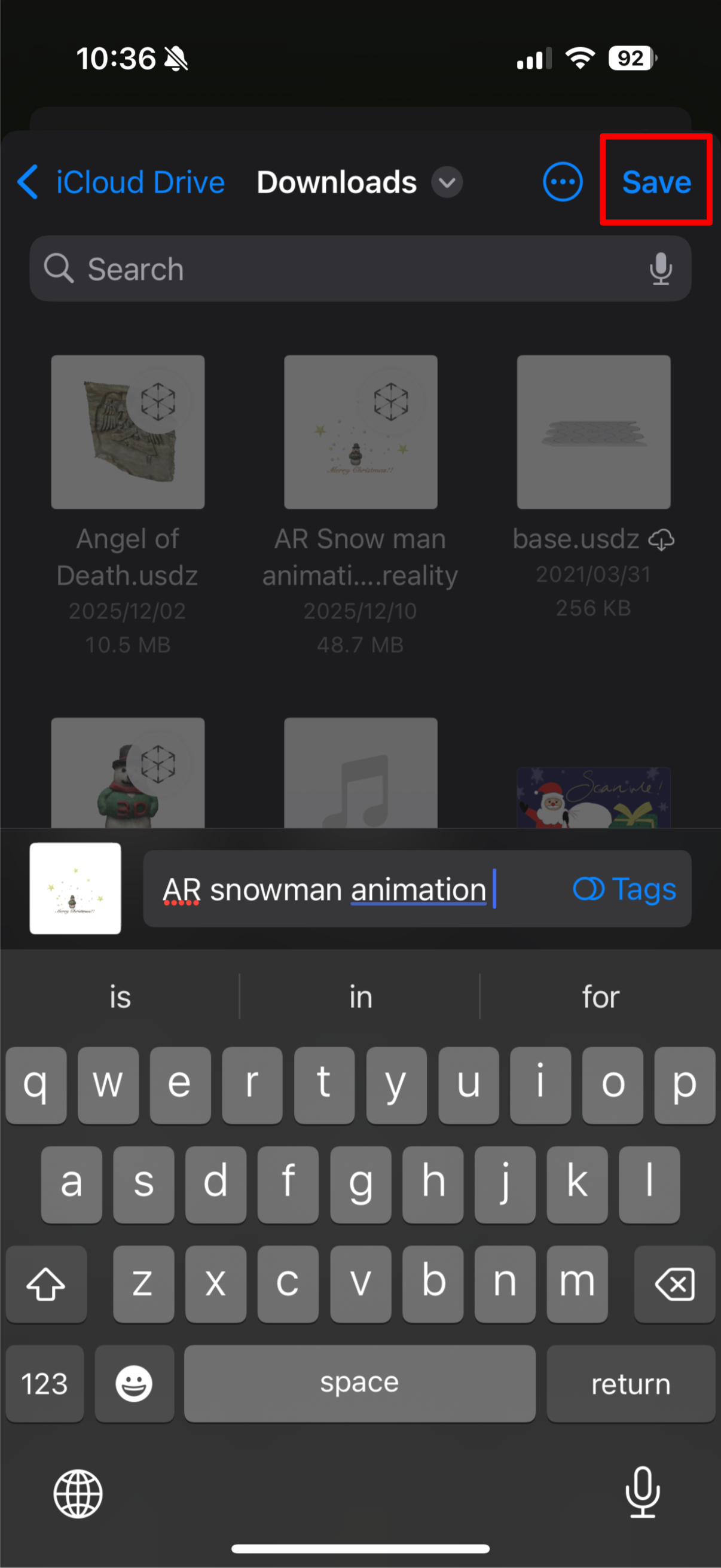The height and width of the screenshot is (1568, 721).
Task: Select the base.usdz file
Action: (x=593, y=432)
